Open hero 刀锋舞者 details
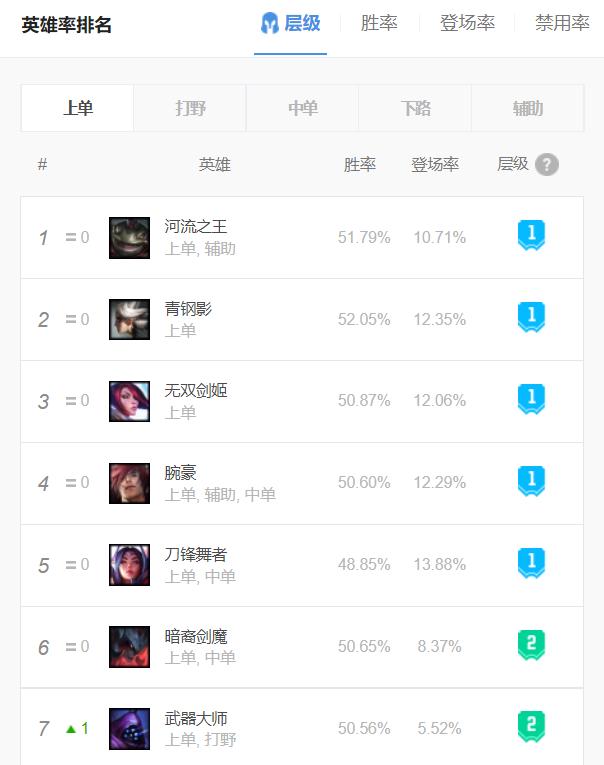604x765 pixels. (195, 555)
